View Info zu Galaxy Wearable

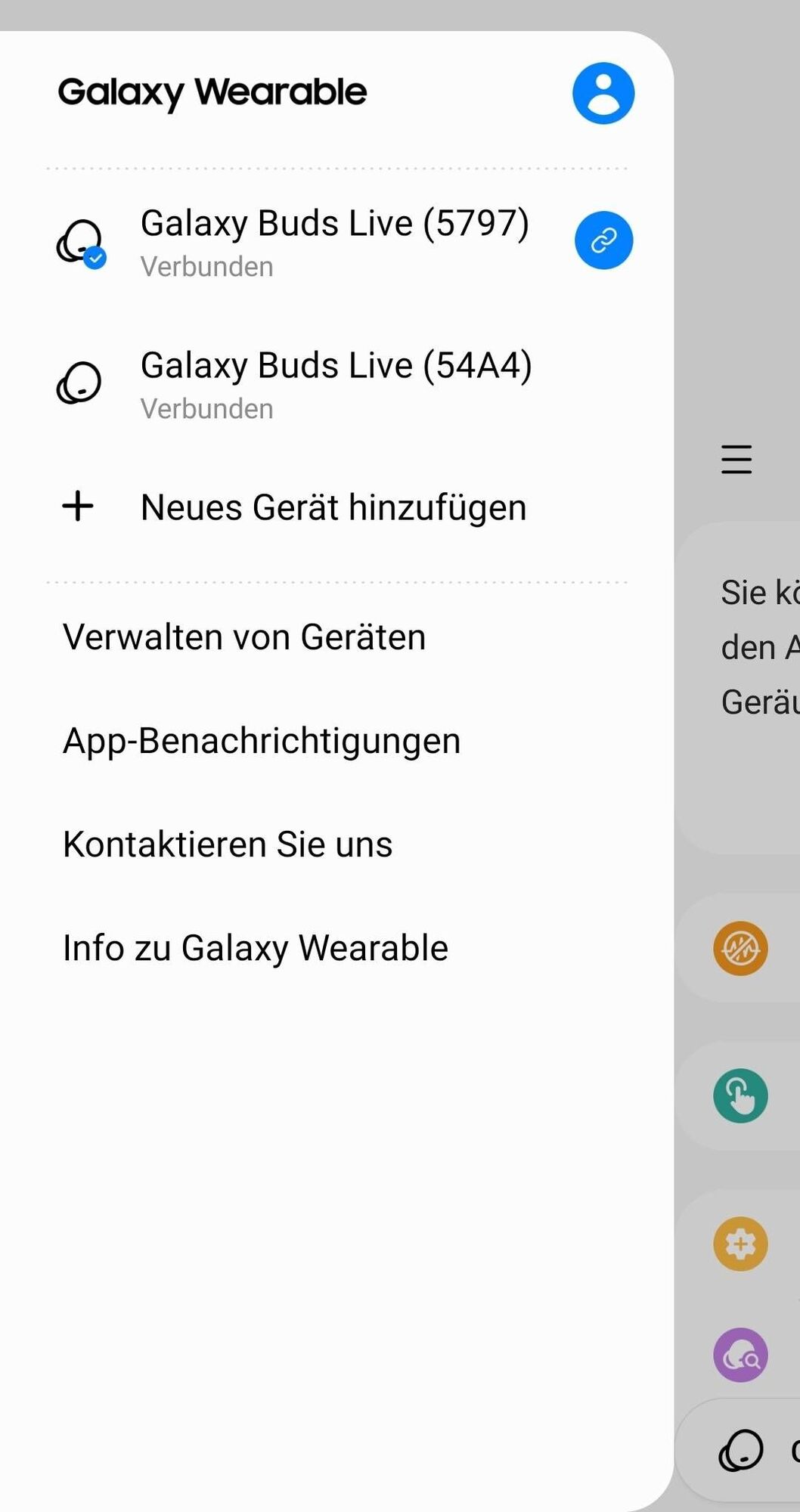click(256, 947)
